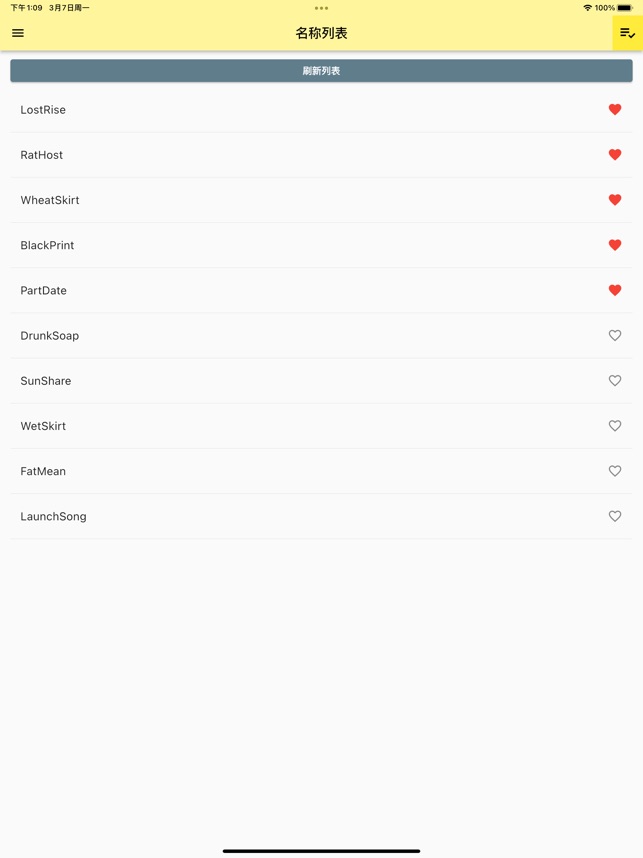Toggle the heart next to BlackPrint

pyautogui.click(x=615, y=245)
